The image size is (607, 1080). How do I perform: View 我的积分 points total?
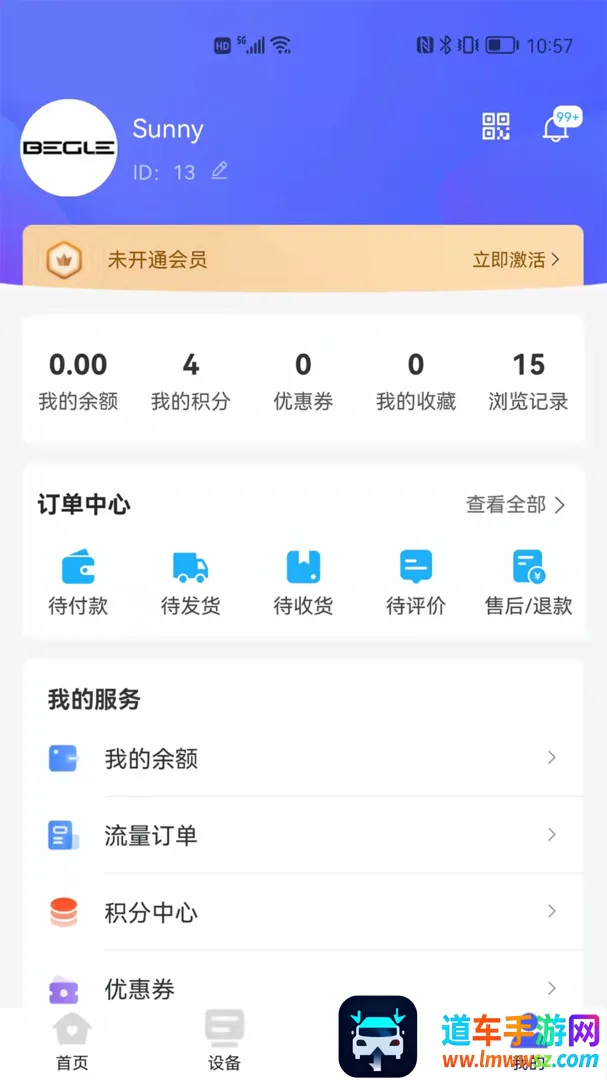tap(190, 381)
